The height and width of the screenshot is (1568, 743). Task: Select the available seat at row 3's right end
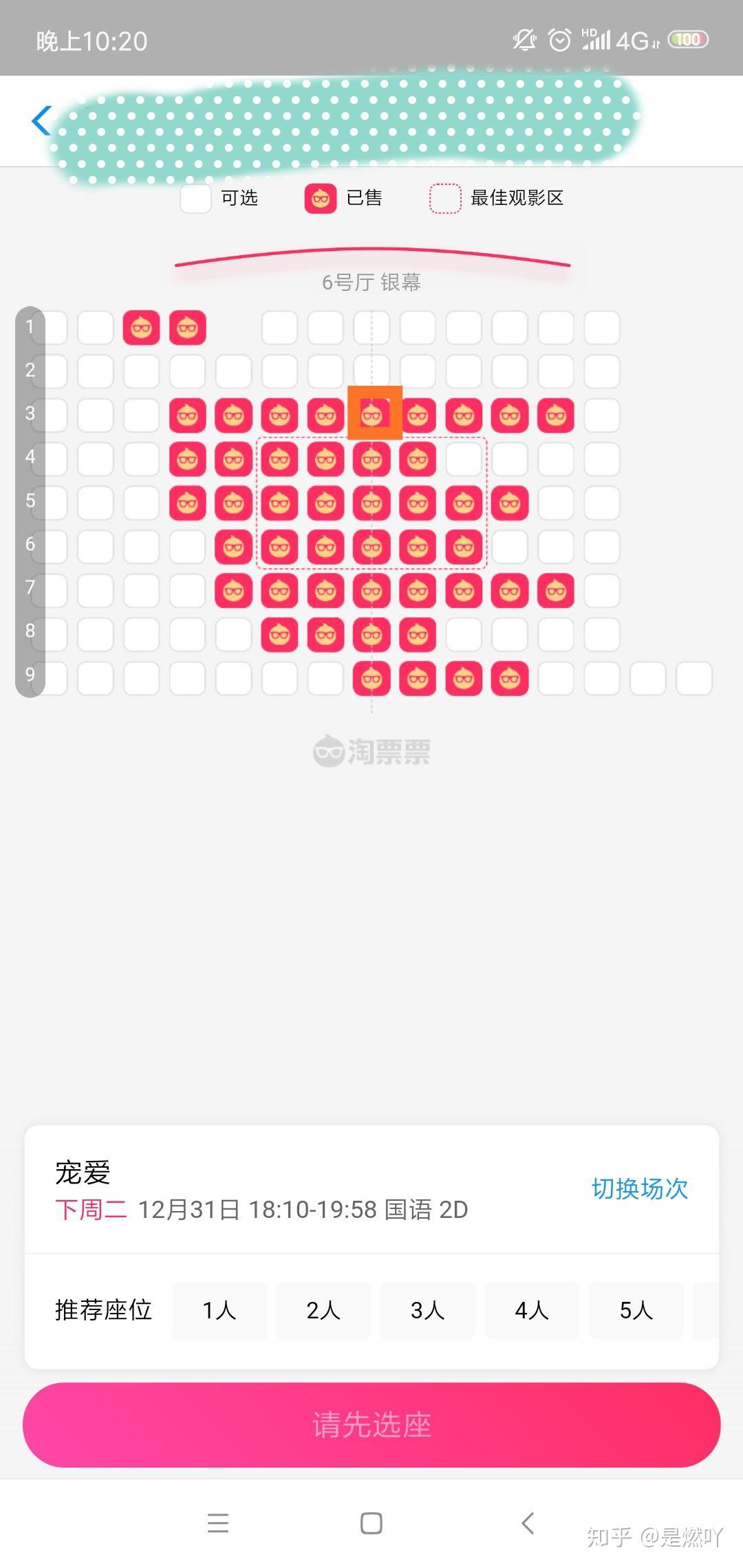602,415
